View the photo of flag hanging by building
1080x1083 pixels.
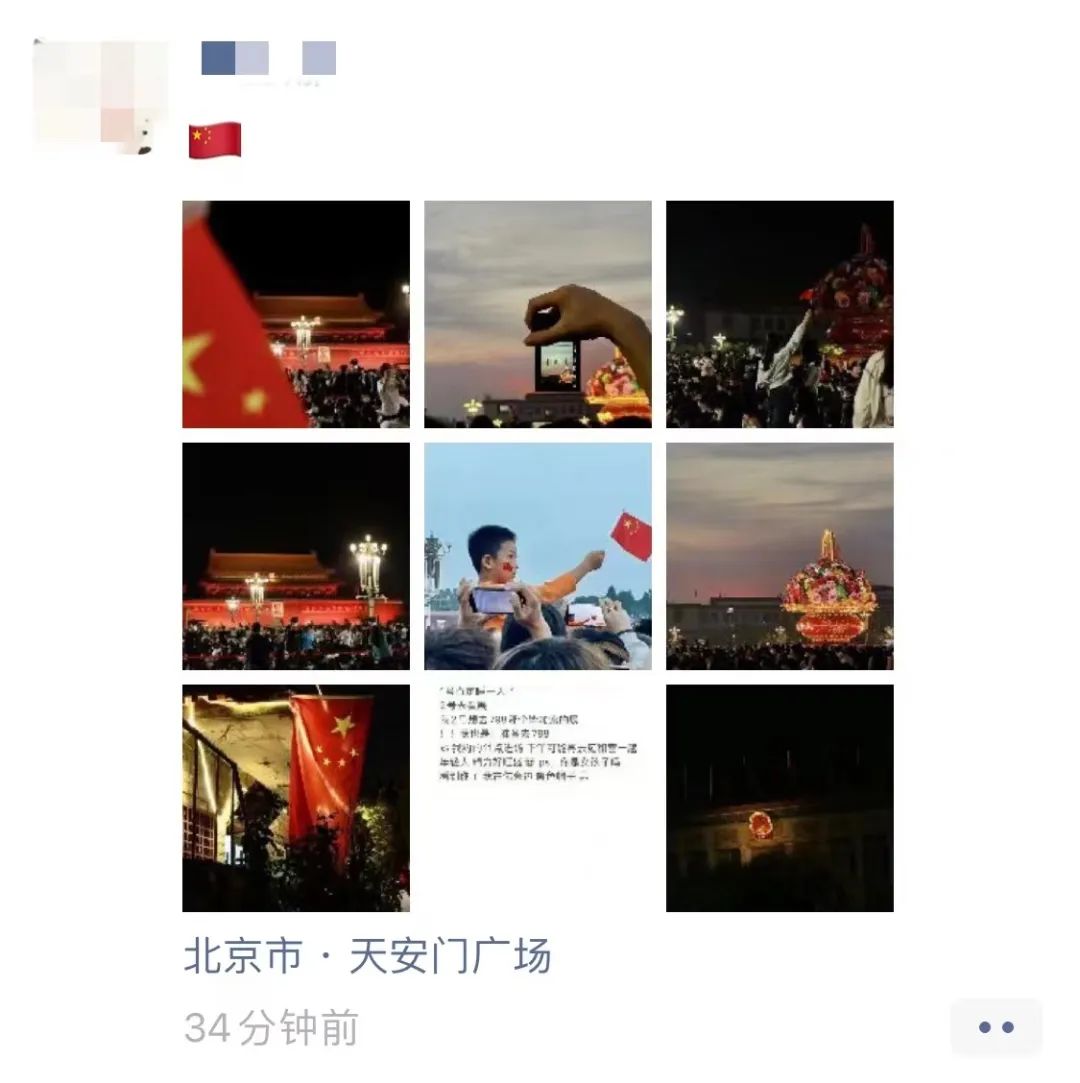296,798
